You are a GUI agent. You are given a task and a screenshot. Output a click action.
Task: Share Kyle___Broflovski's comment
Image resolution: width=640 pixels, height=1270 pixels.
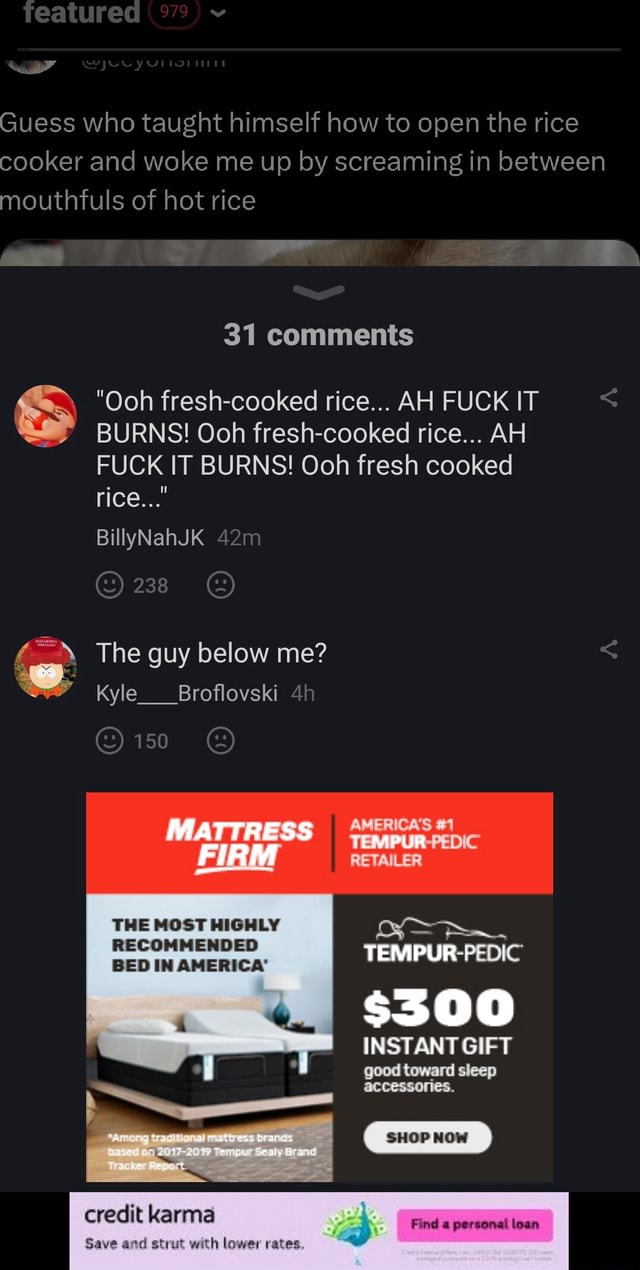pos(608,651)
